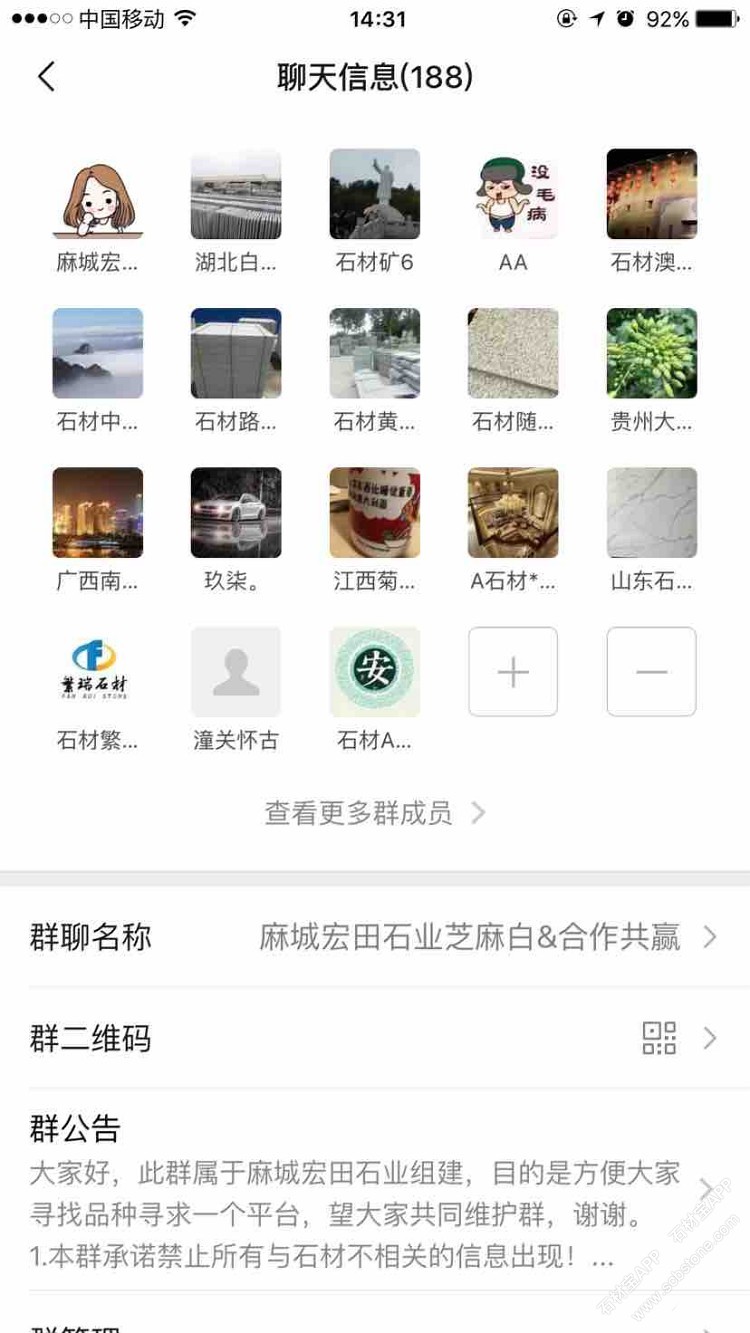Image resolution: width=750 pixels, height=1333 pixels.
Task: Open the member profile 贵州大...
Action: 651,353
